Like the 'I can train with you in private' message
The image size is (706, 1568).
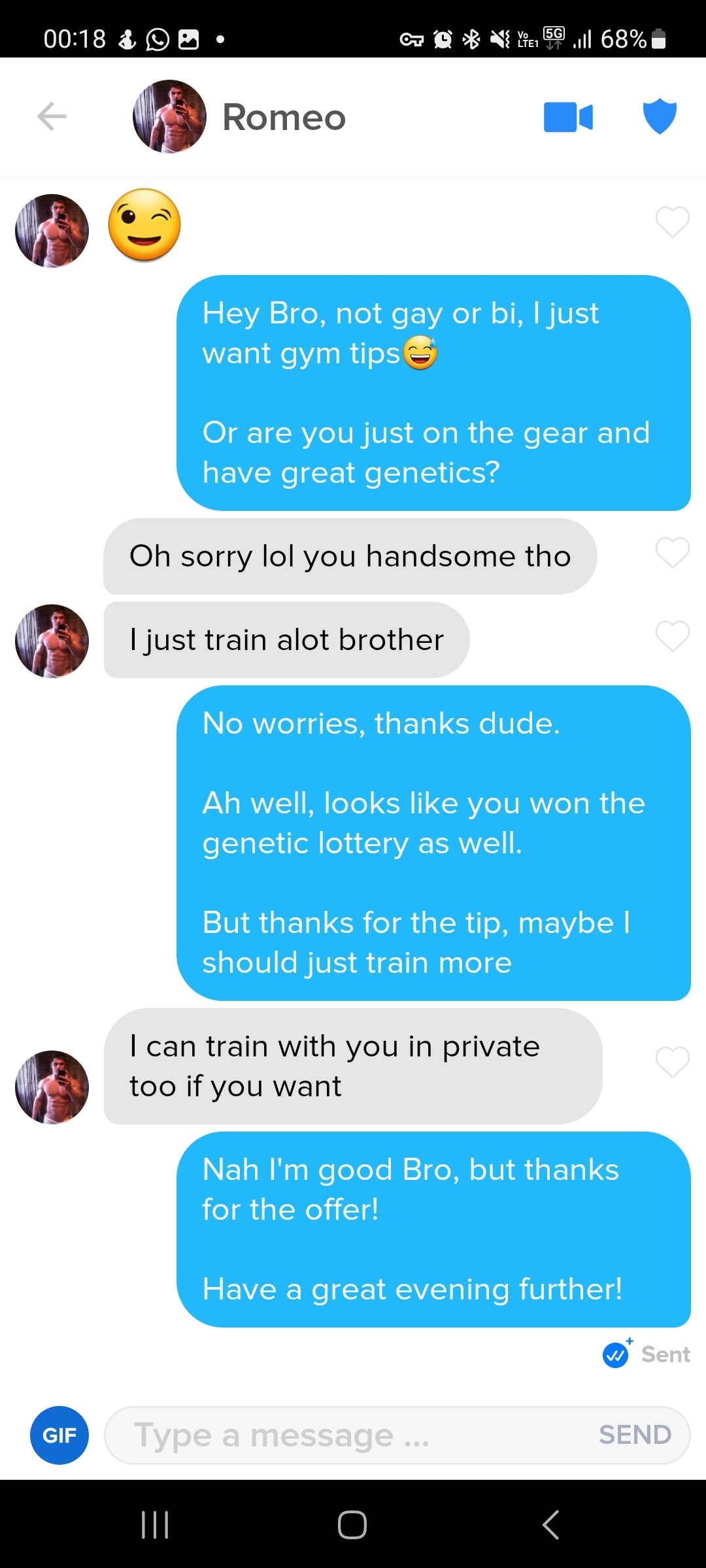coord(673,1062)
